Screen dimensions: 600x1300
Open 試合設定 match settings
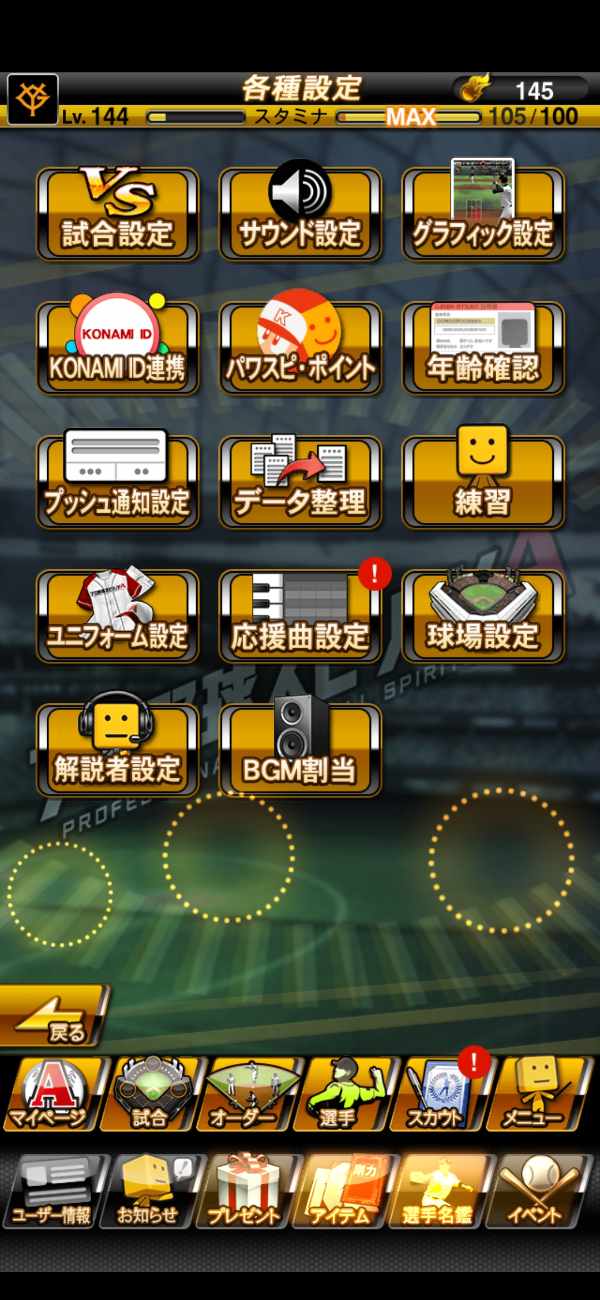(117, 213)
